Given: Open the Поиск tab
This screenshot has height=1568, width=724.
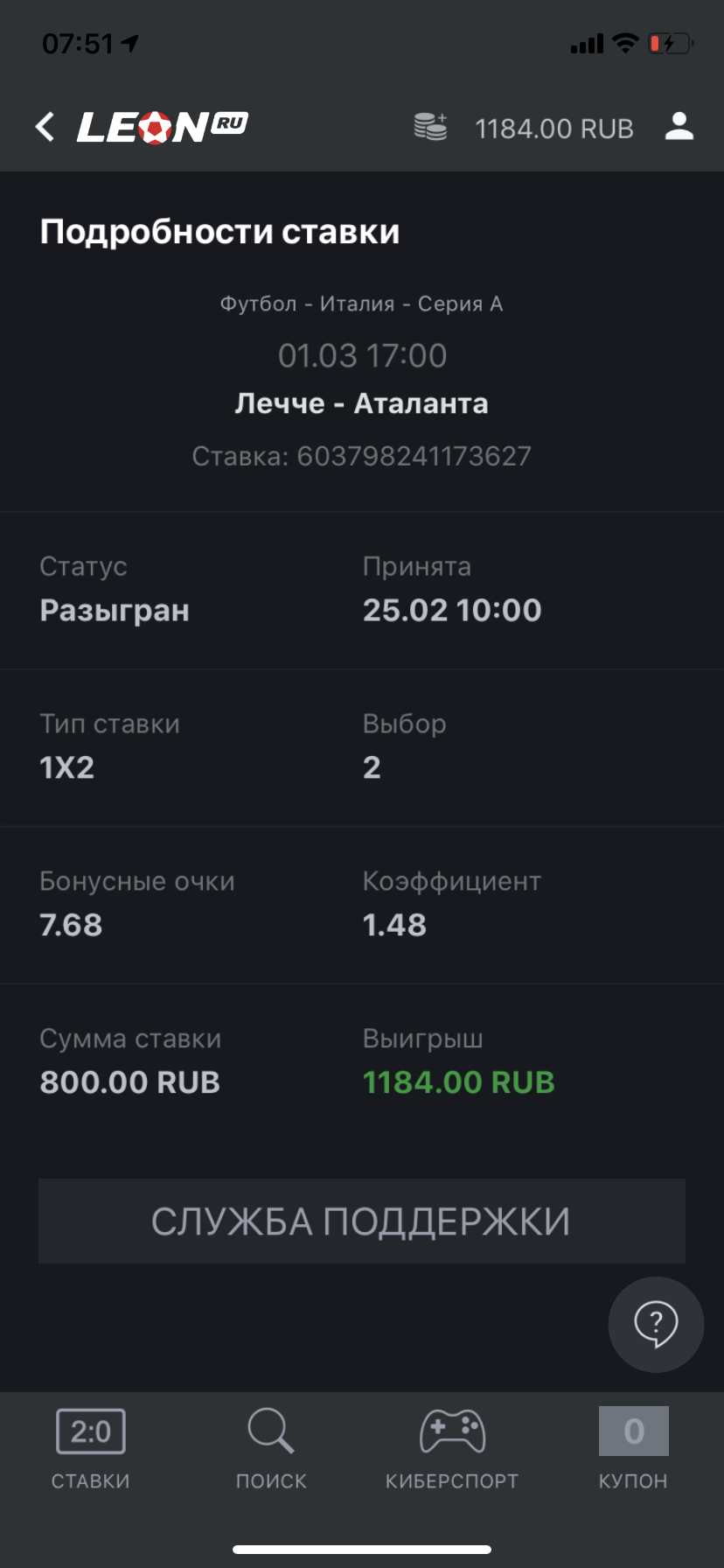Looking at the screenshot, I should [271, 1448].
